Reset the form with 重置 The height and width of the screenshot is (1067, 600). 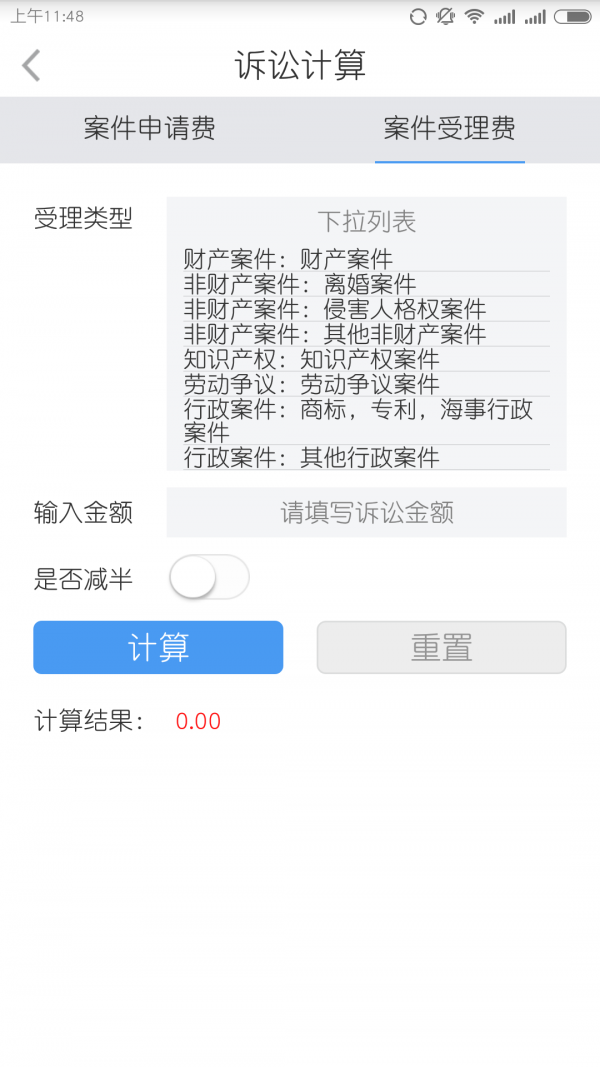click(x=441, y=648)
